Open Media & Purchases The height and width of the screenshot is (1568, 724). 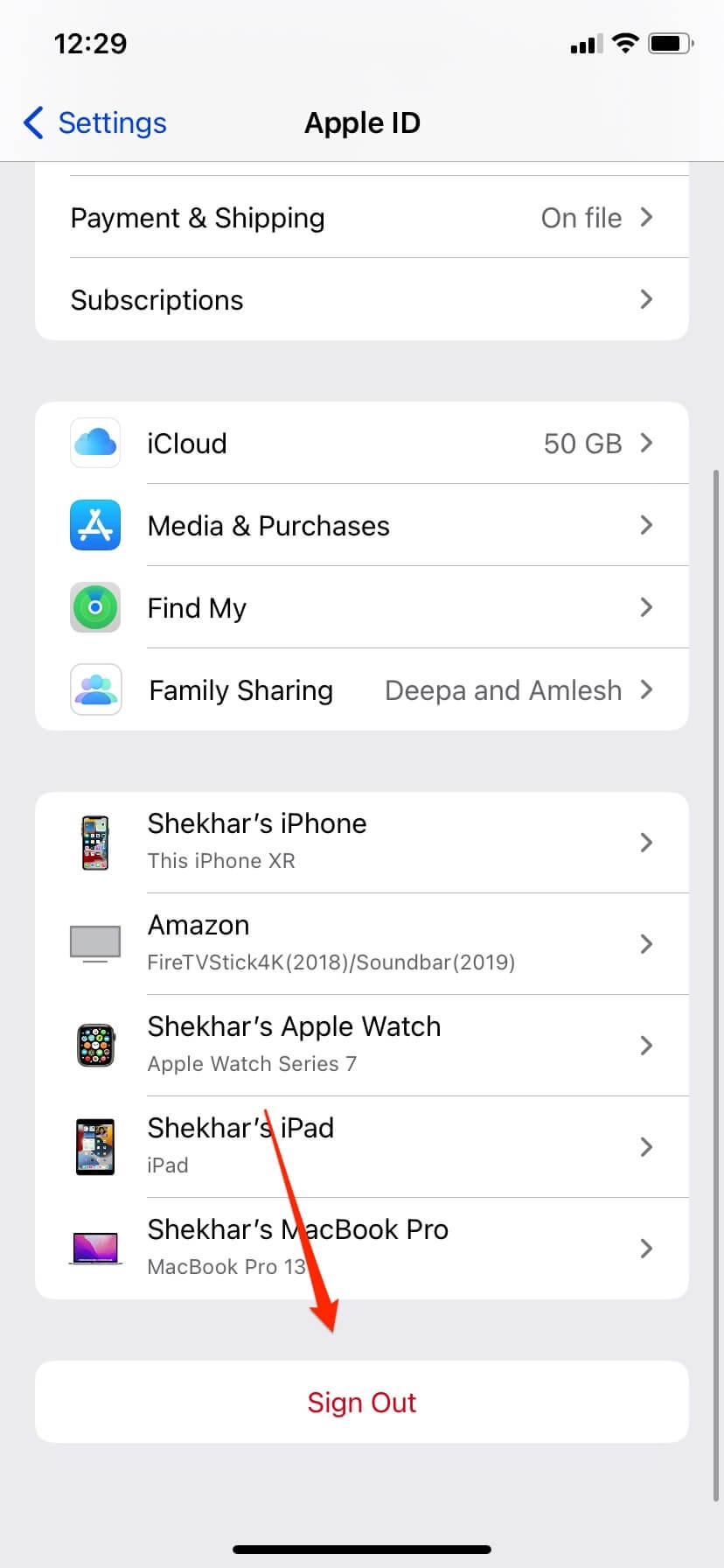[x=362, y=525]
